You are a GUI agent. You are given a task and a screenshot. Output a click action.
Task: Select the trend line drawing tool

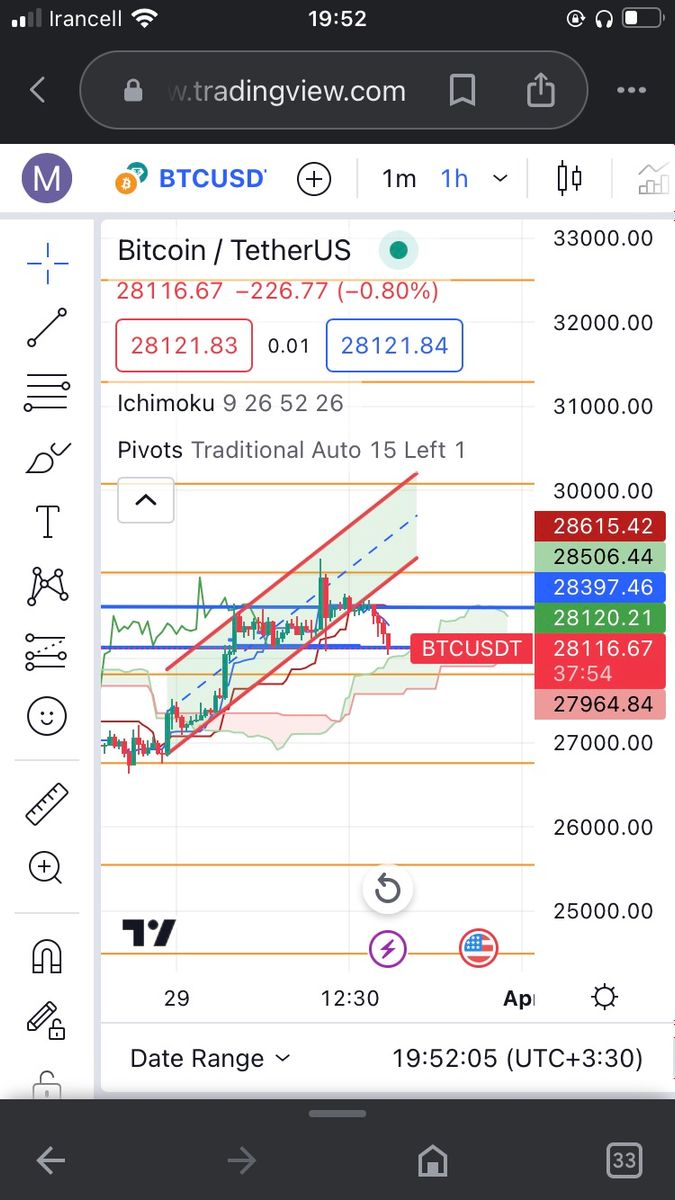tap(47, 328)
